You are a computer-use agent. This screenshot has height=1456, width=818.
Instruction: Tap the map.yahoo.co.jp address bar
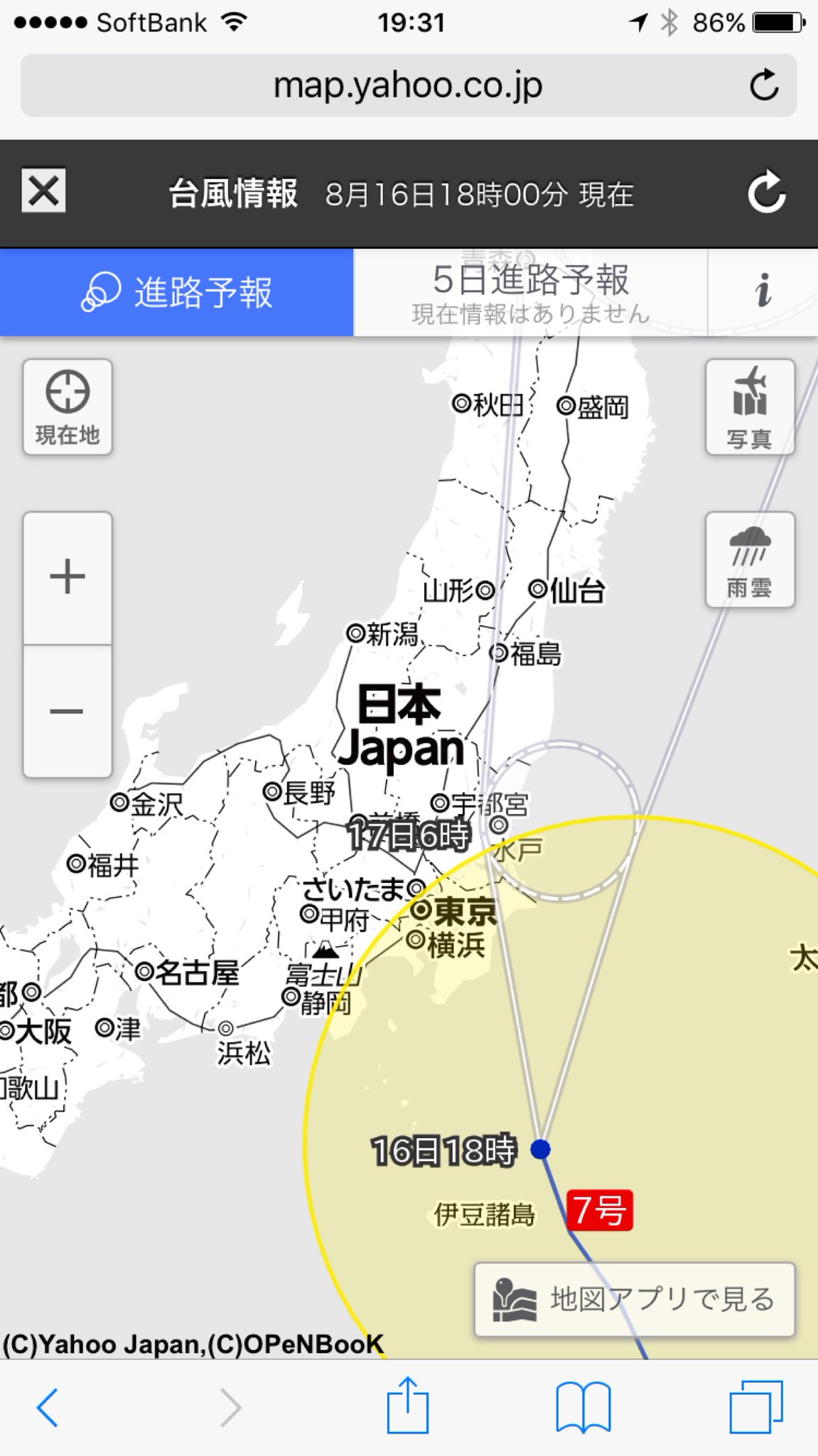(x=409, y=85)
